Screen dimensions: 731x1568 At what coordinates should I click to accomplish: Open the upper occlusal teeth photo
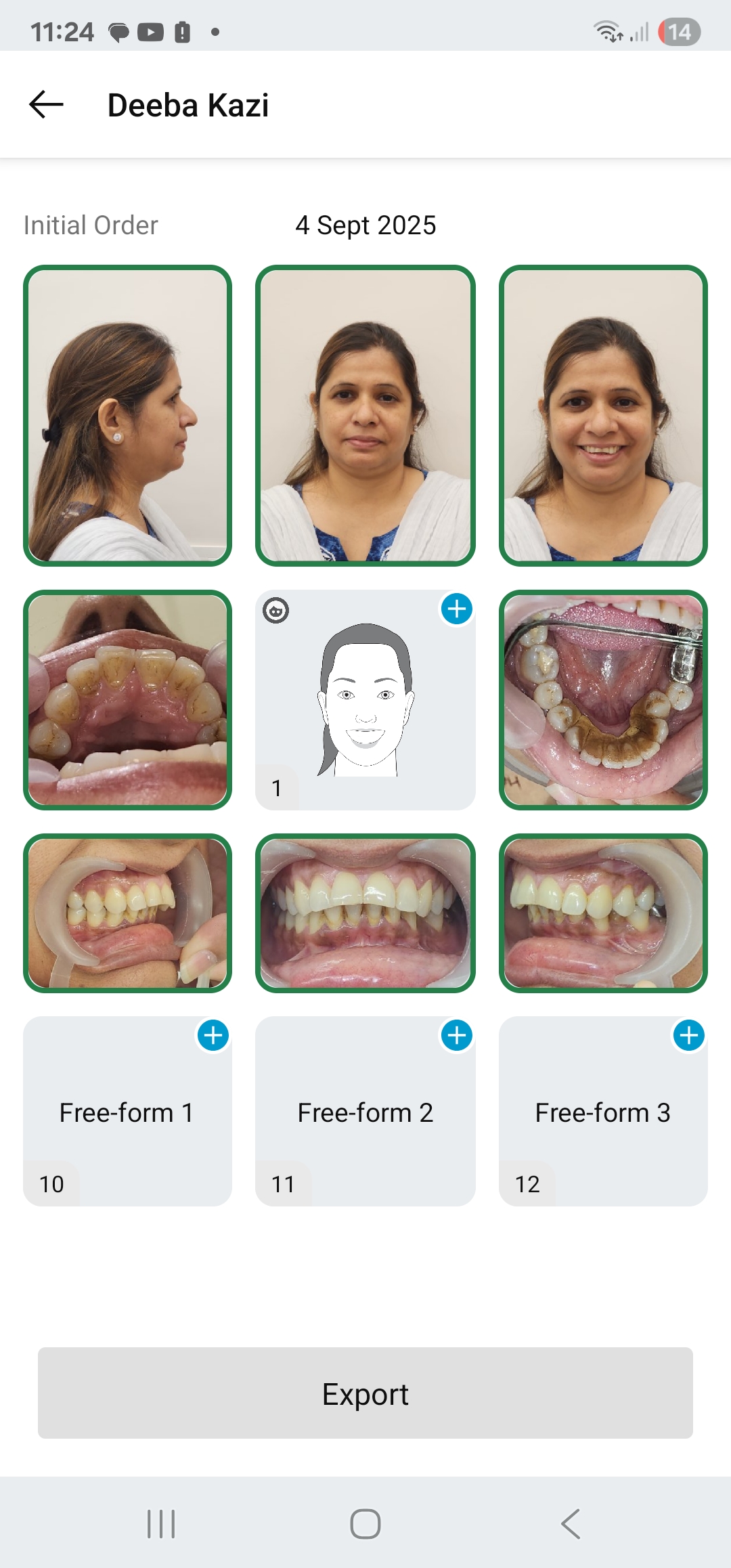coord(127,699)
